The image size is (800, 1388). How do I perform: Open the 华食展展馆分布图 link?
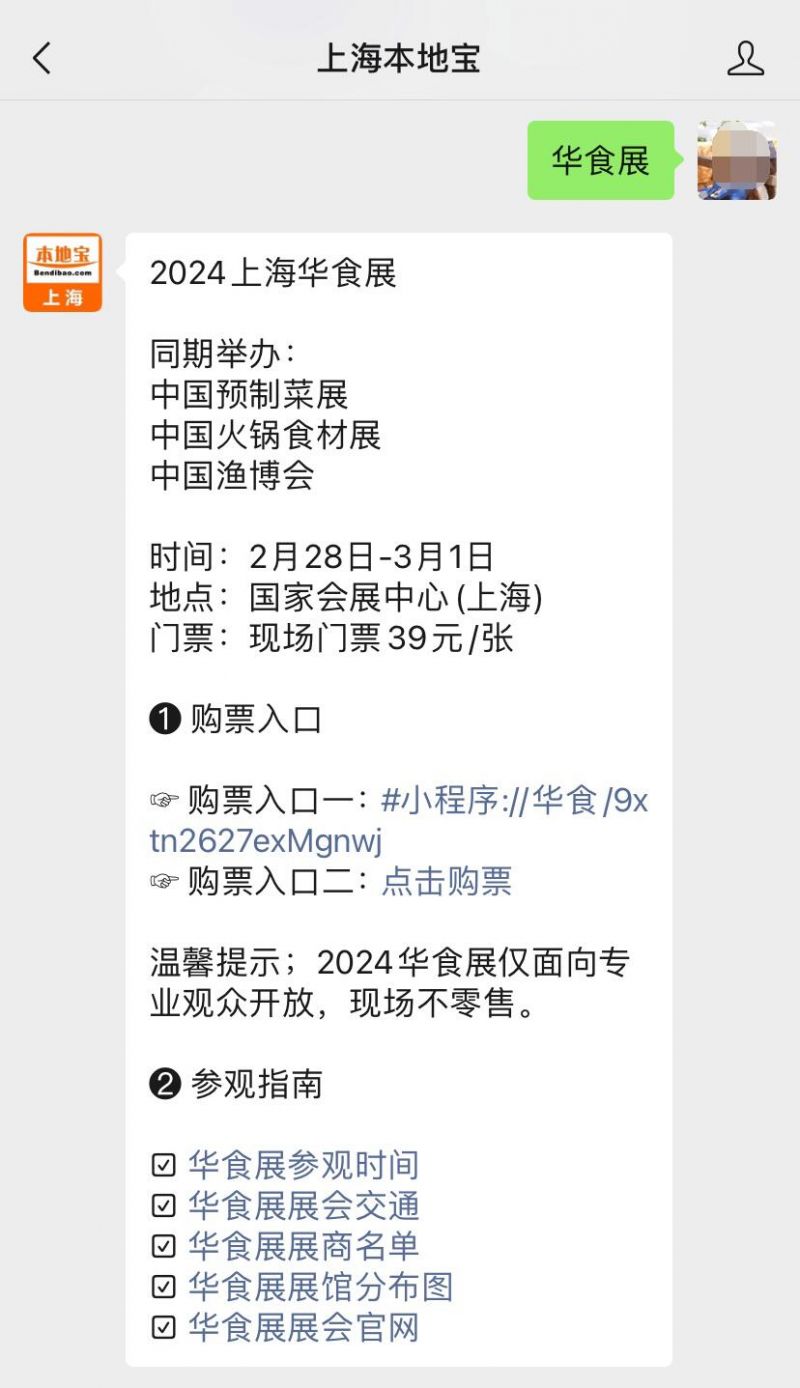tap(320, 1287)
